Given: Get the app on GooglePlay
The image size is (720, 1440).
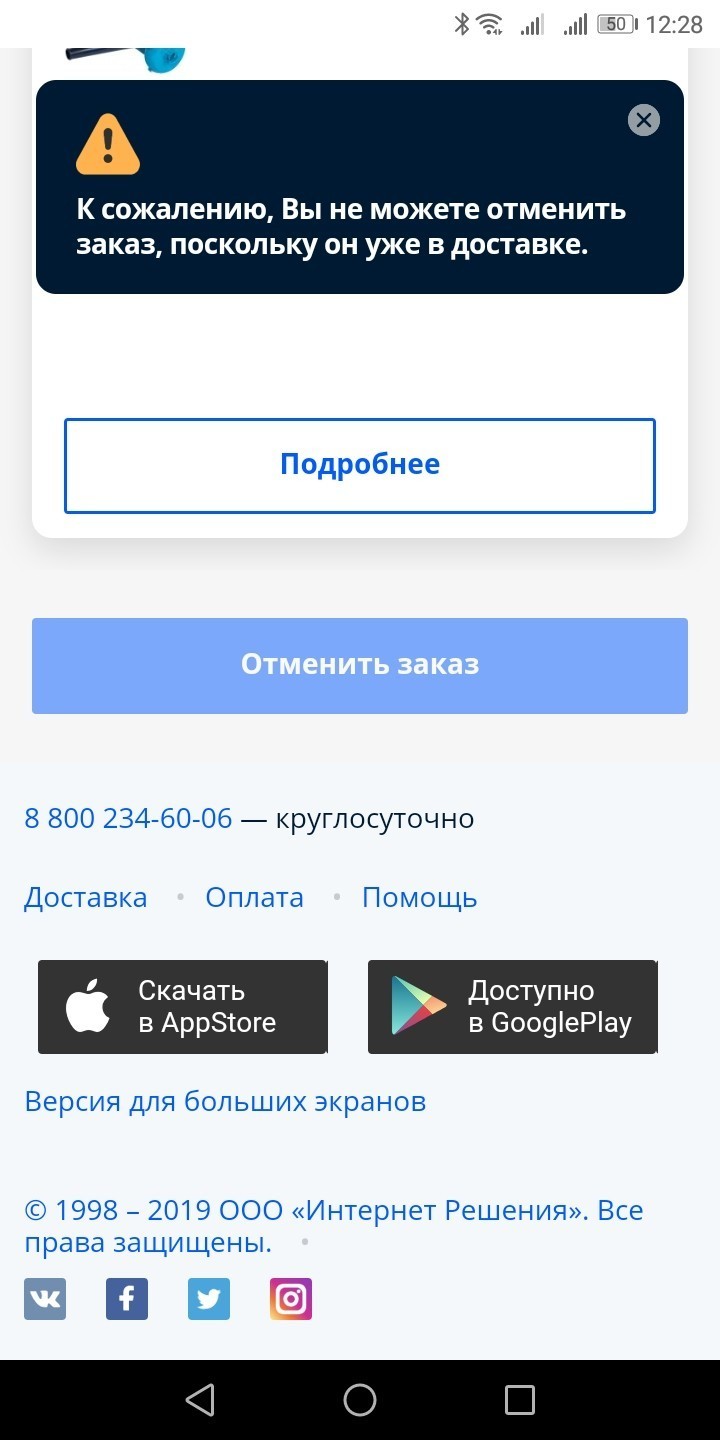Looking at the screenshot, I should [513, 1007].
